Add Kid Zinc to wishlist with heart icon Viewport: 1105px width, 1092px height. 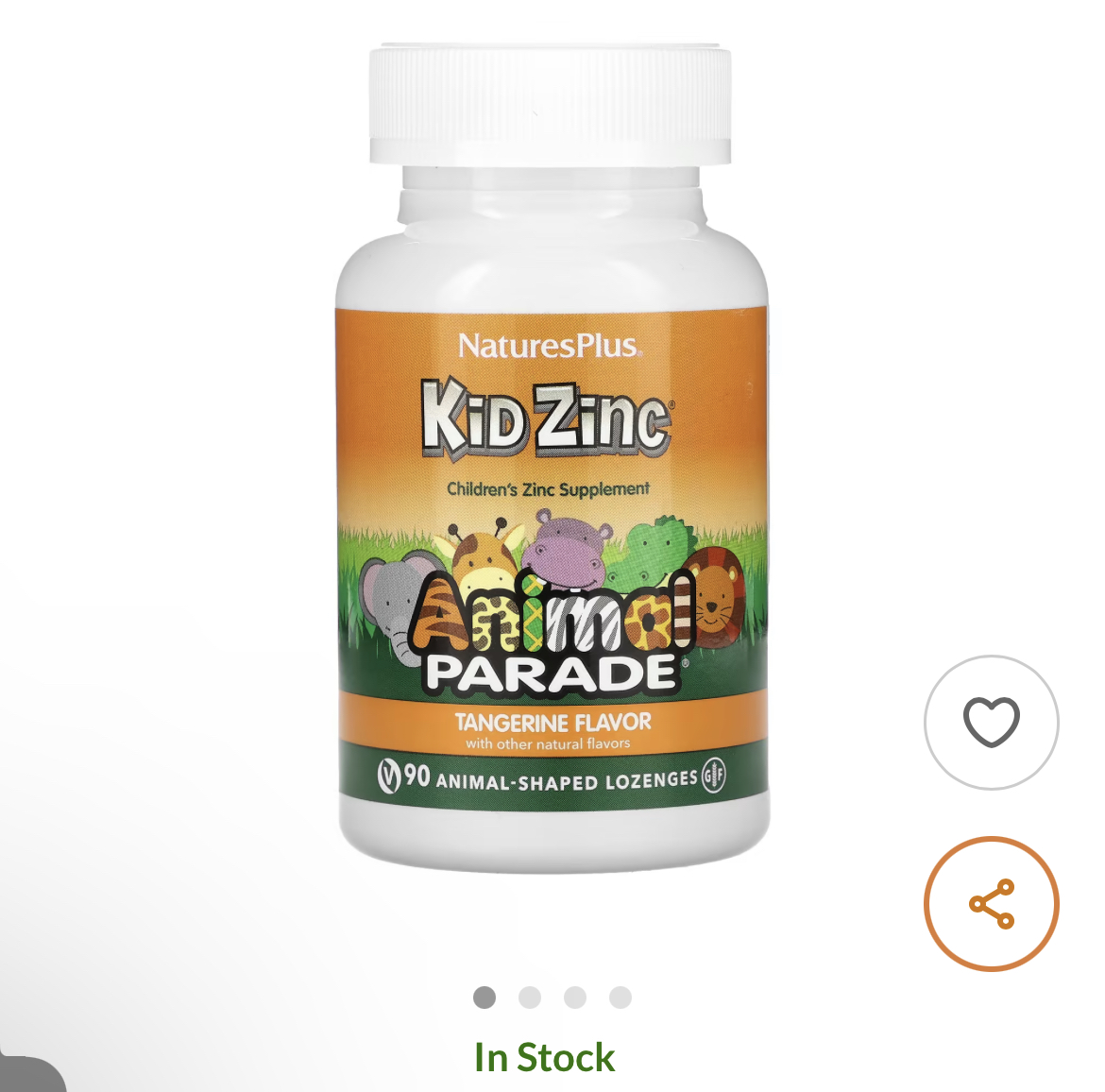(x=991, y=723)
